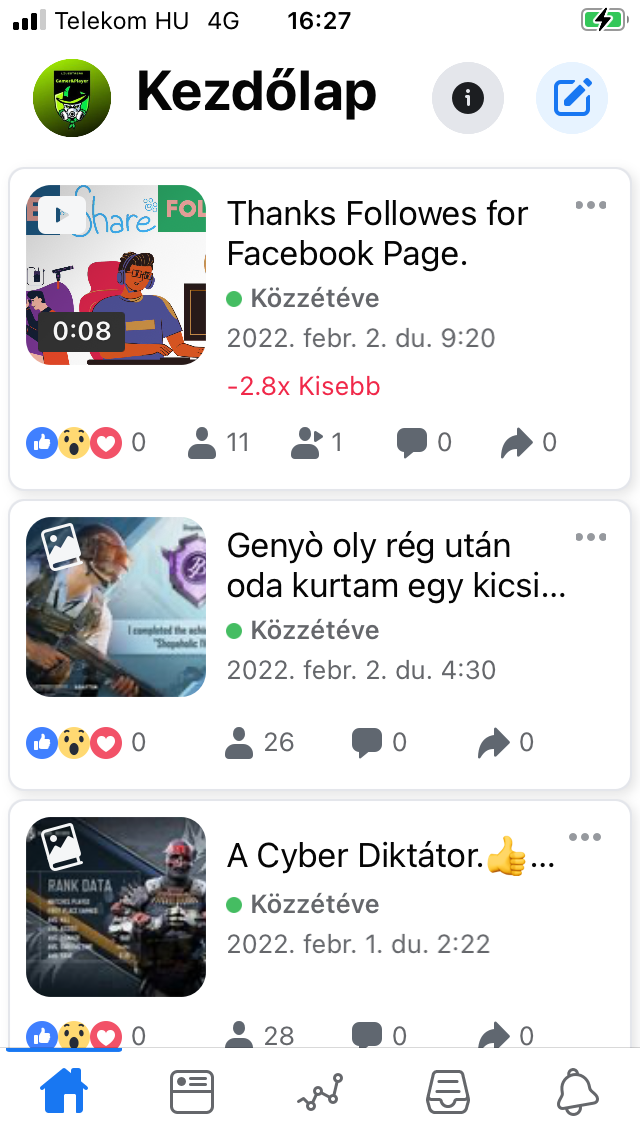
Task: Switch to the posts tab
Action: coord(192,1092)
